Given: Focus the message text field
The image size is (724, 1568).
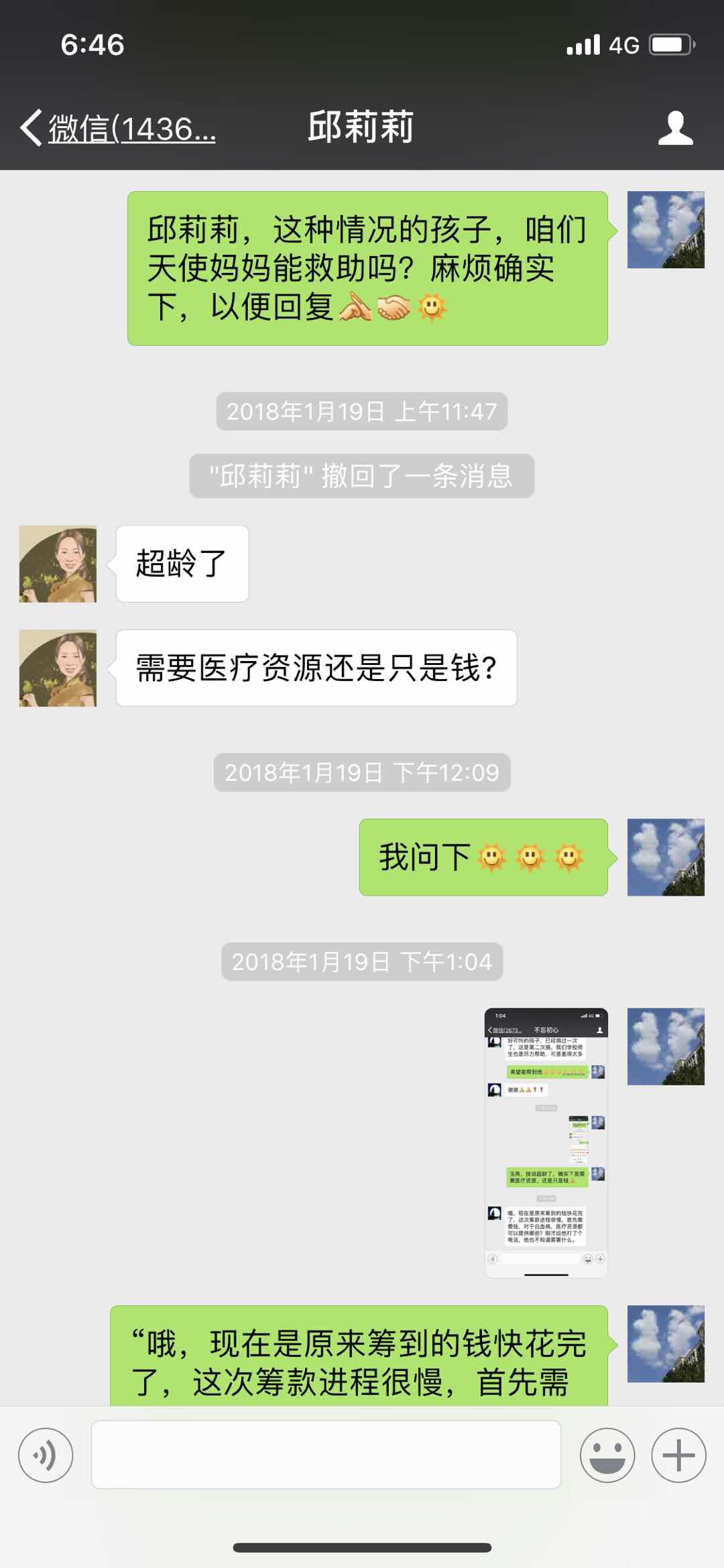Looking at the screenshot, I should pyautogui.click(x=326, y=1455).
